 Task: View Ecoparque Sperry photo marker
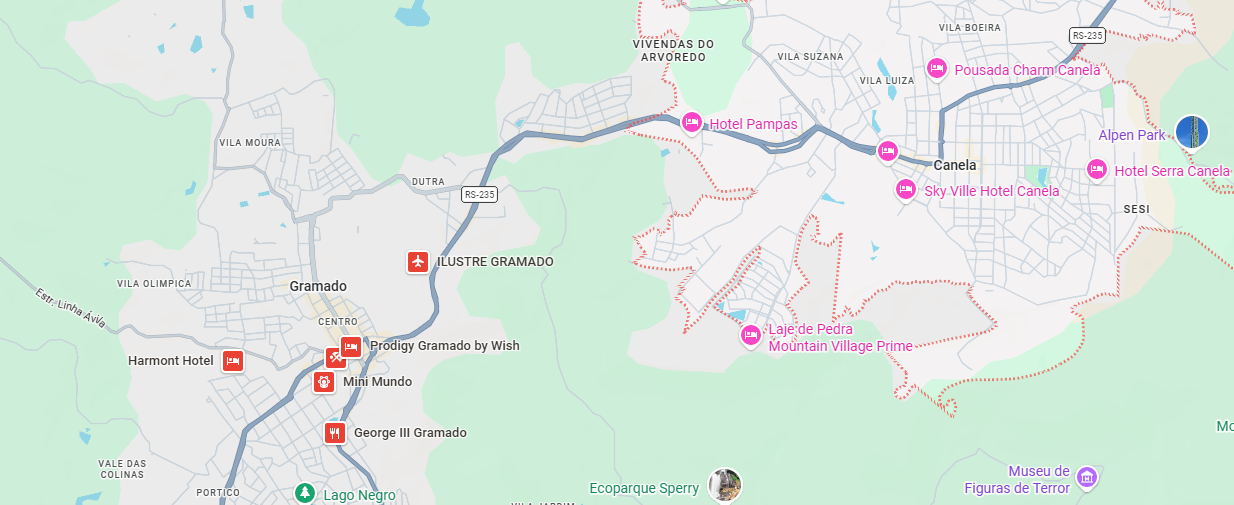724,485
